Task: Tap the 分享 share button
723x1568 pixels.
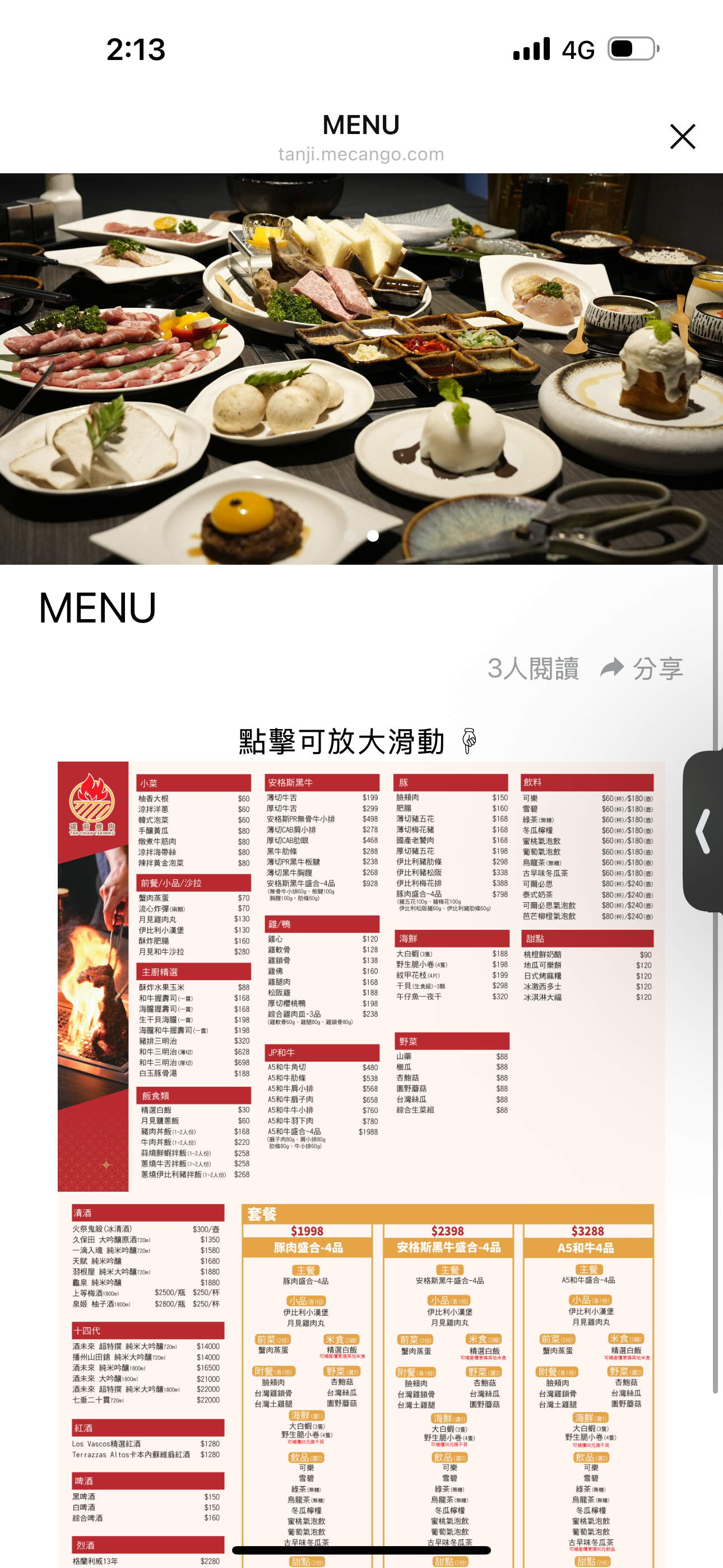Action: [x=642, y=668]
